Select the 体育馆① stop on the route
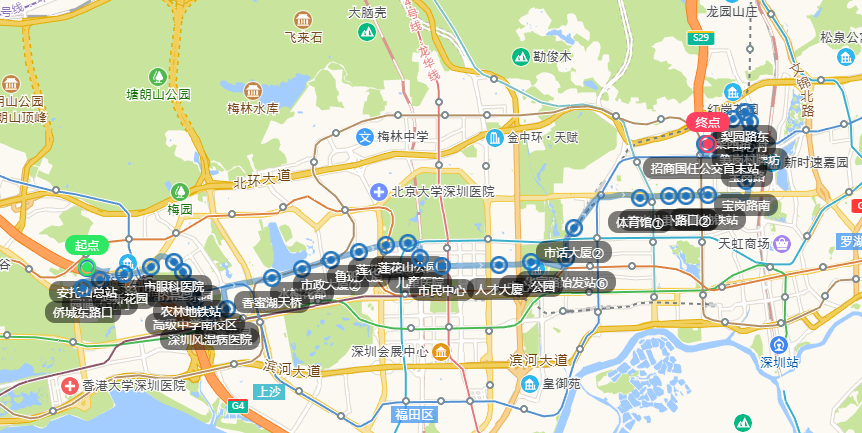The width and height of the screenshot is (862, 433). 640,221
